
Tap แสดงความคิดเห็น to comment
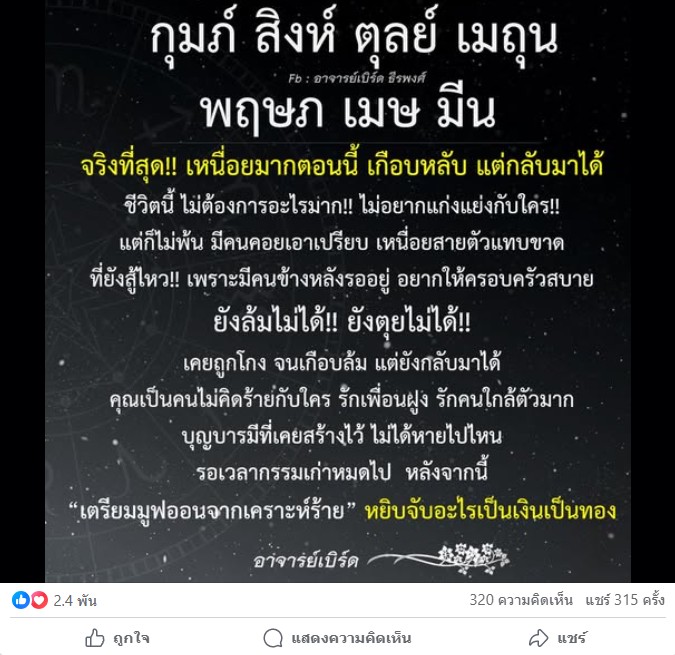(337, 638)
